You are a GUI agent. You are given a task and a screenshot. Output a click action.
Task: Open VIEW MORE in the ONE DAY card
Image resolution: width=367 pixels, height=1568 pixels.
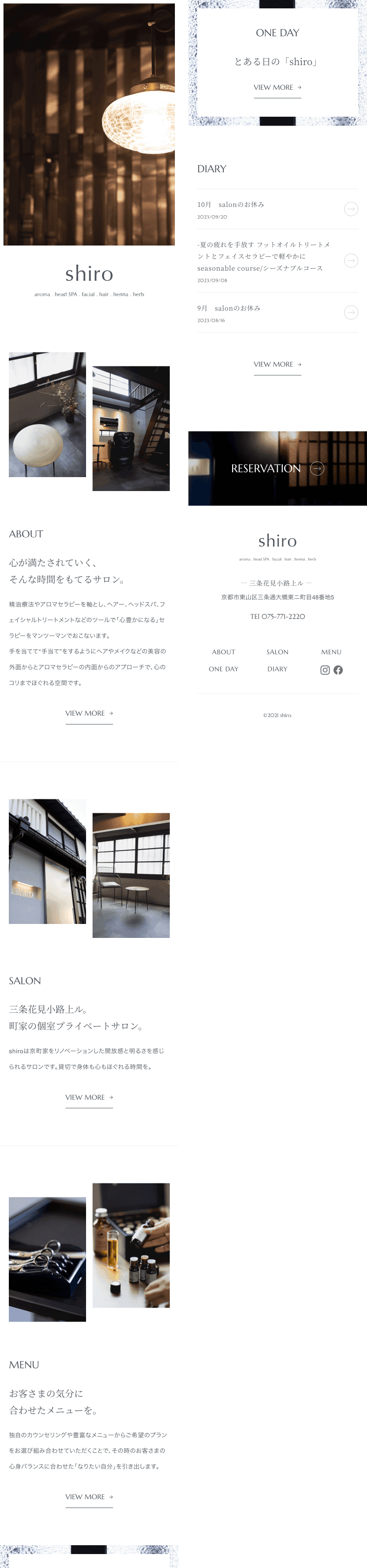[277, 87]
